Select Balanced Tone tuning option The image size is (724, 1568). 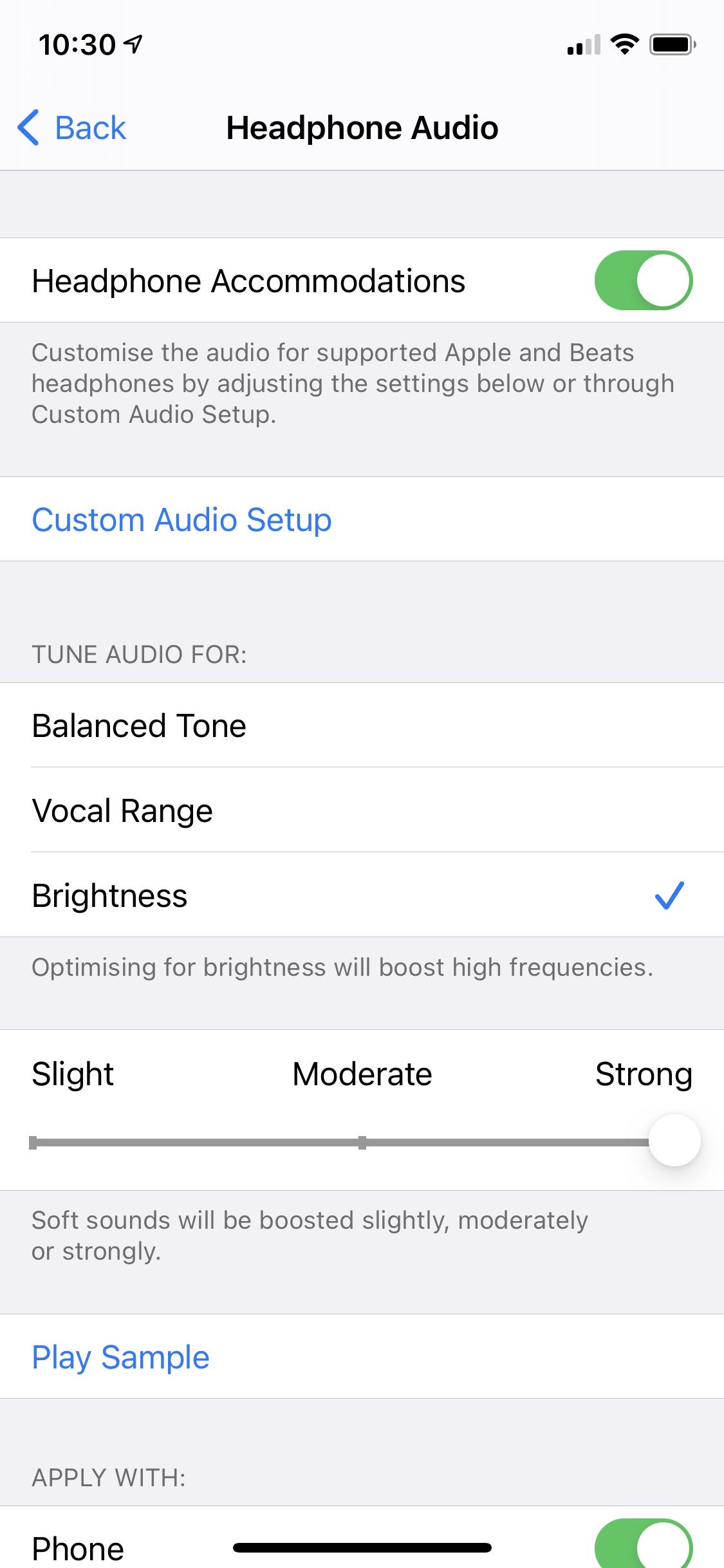[x=139, y=724]
